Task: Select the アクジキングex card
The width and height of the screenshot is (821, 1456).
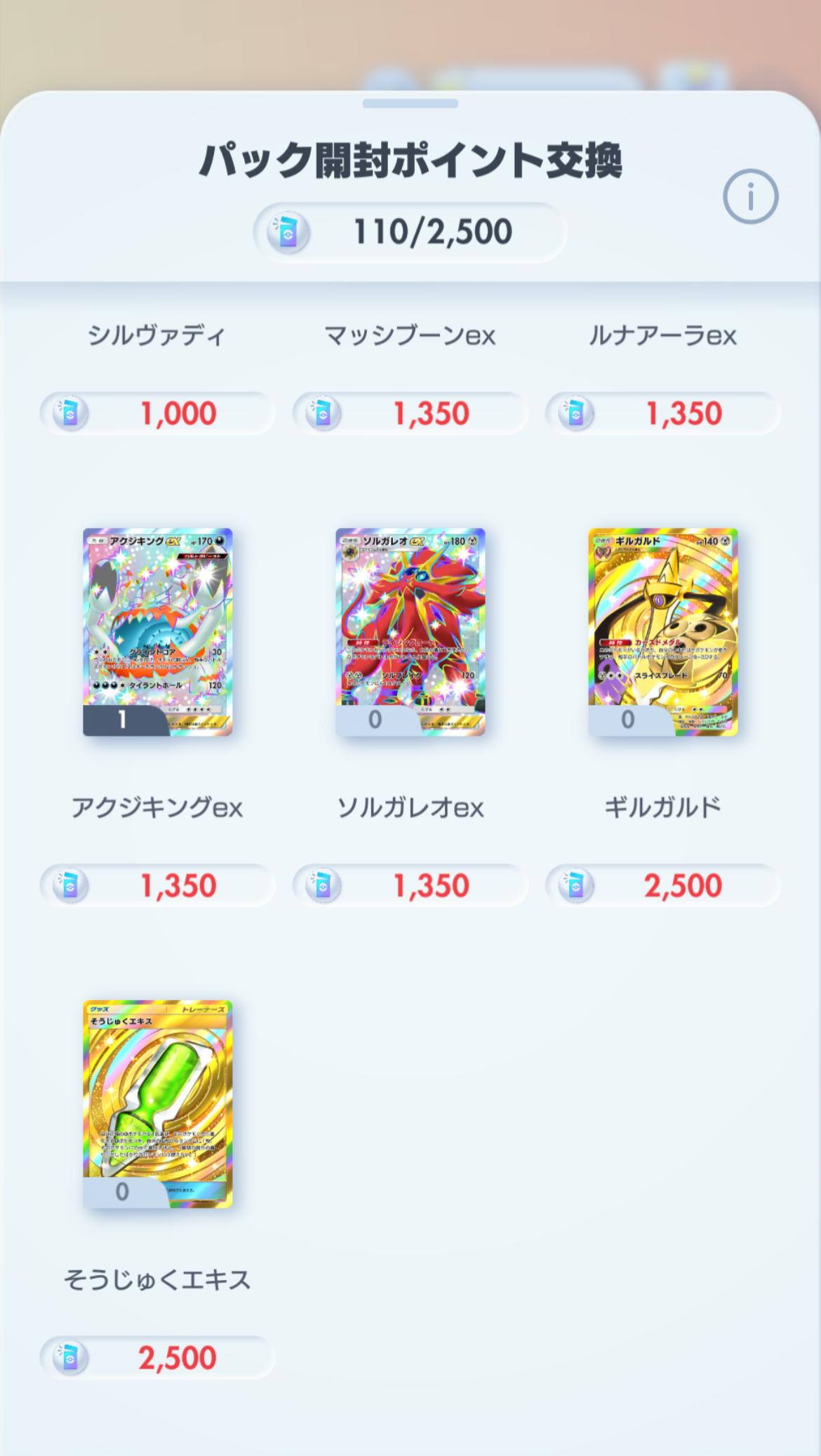Action: click(x=158, y=631)
